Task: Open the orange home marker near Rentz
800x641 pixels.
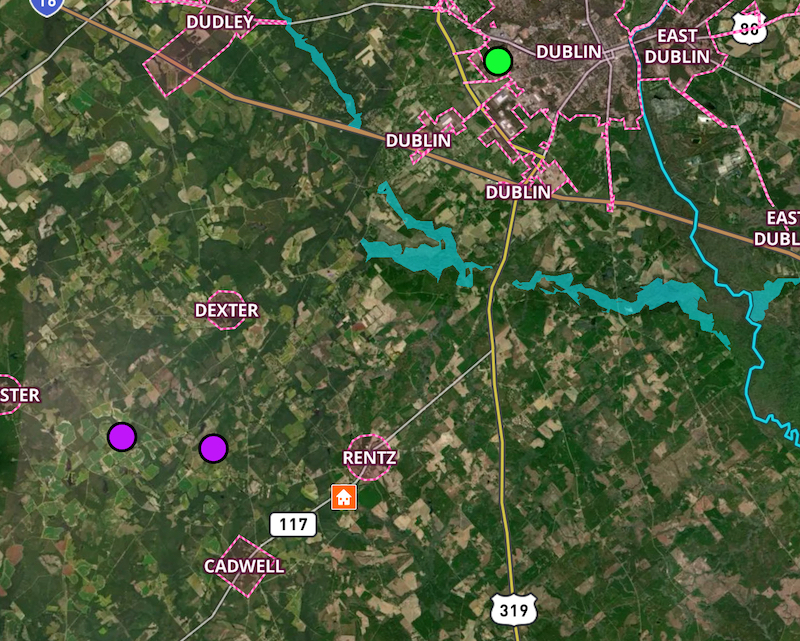Action: [344, 496]
